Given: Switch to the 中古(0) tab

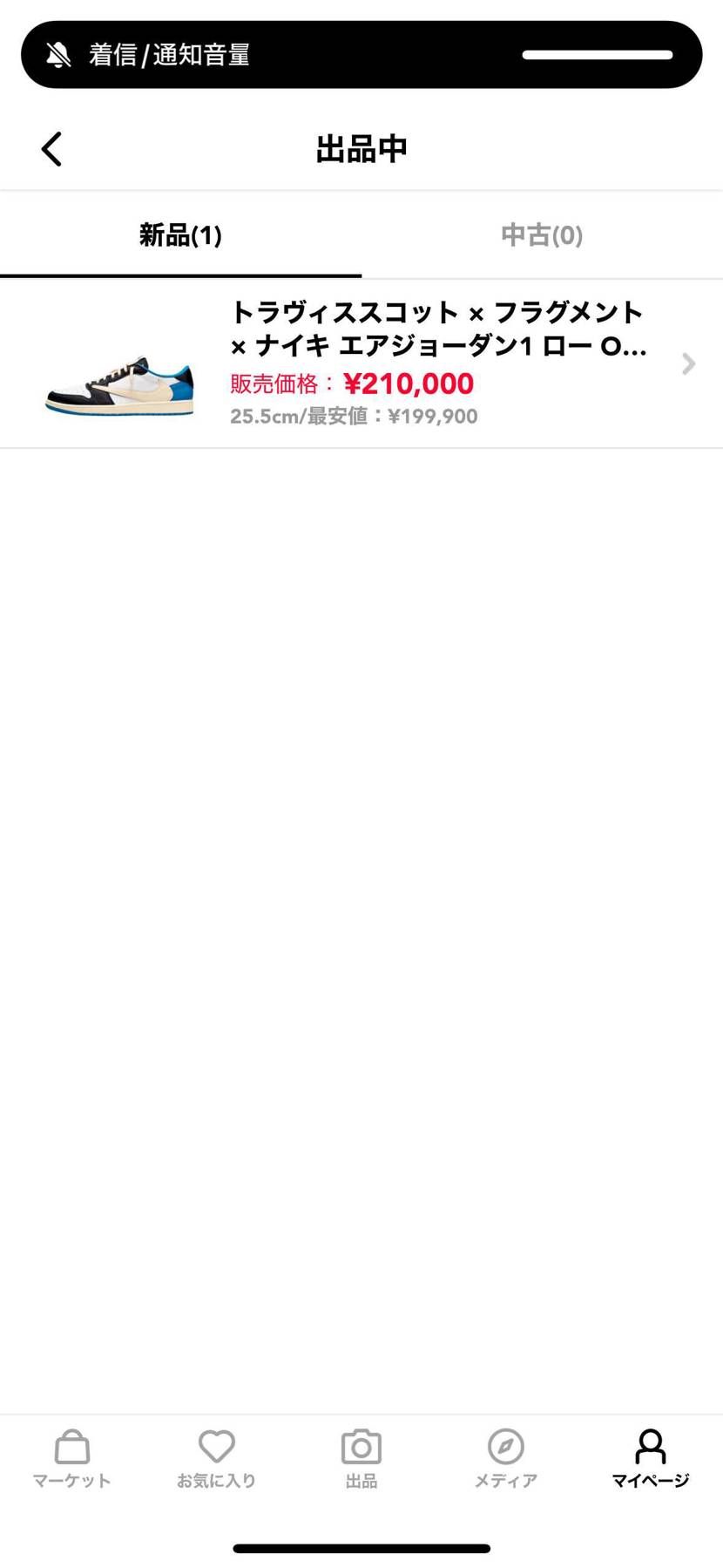Looking at the screenshot, I should [x=542, y=235].
